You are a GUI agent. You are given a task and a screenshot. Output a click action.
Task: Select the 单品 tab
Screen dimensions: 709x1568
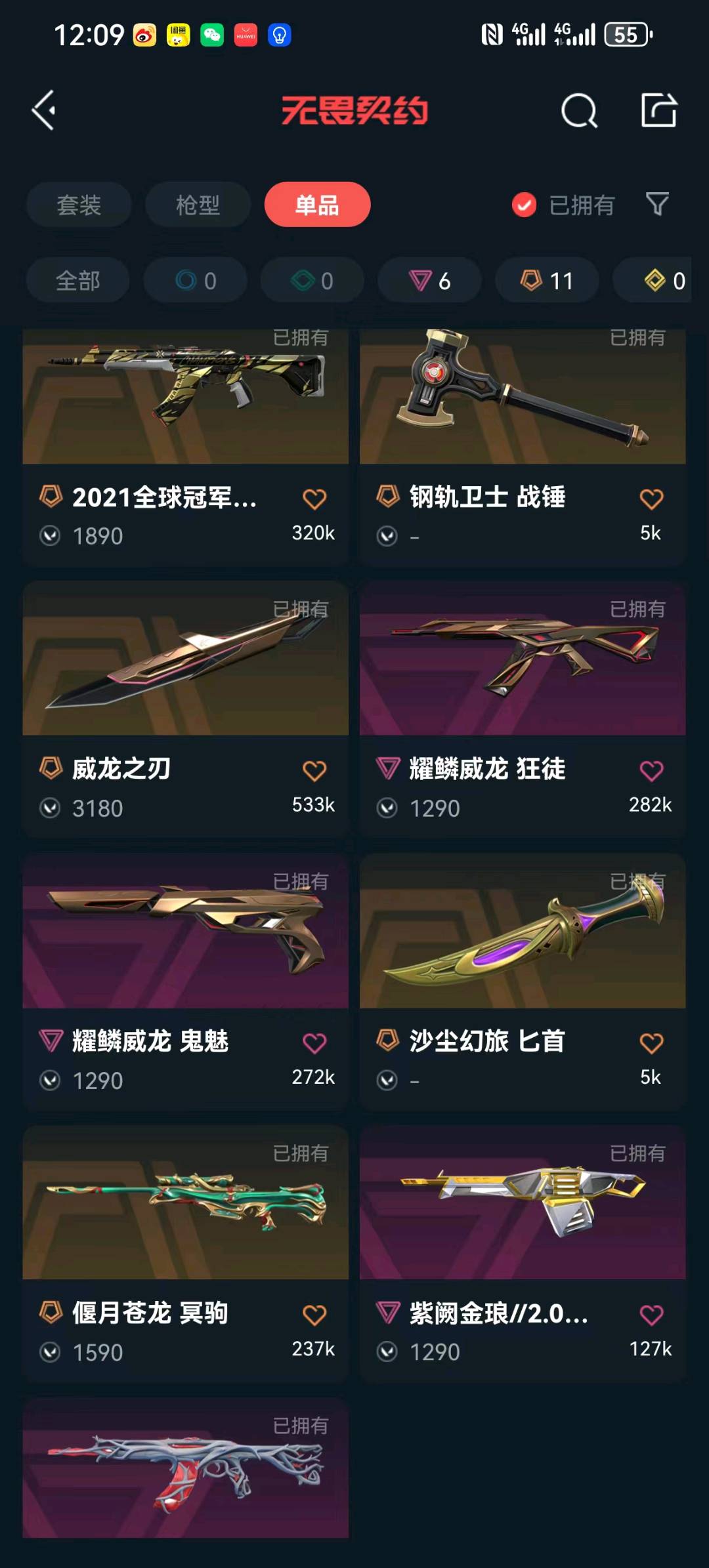[317, 205]
